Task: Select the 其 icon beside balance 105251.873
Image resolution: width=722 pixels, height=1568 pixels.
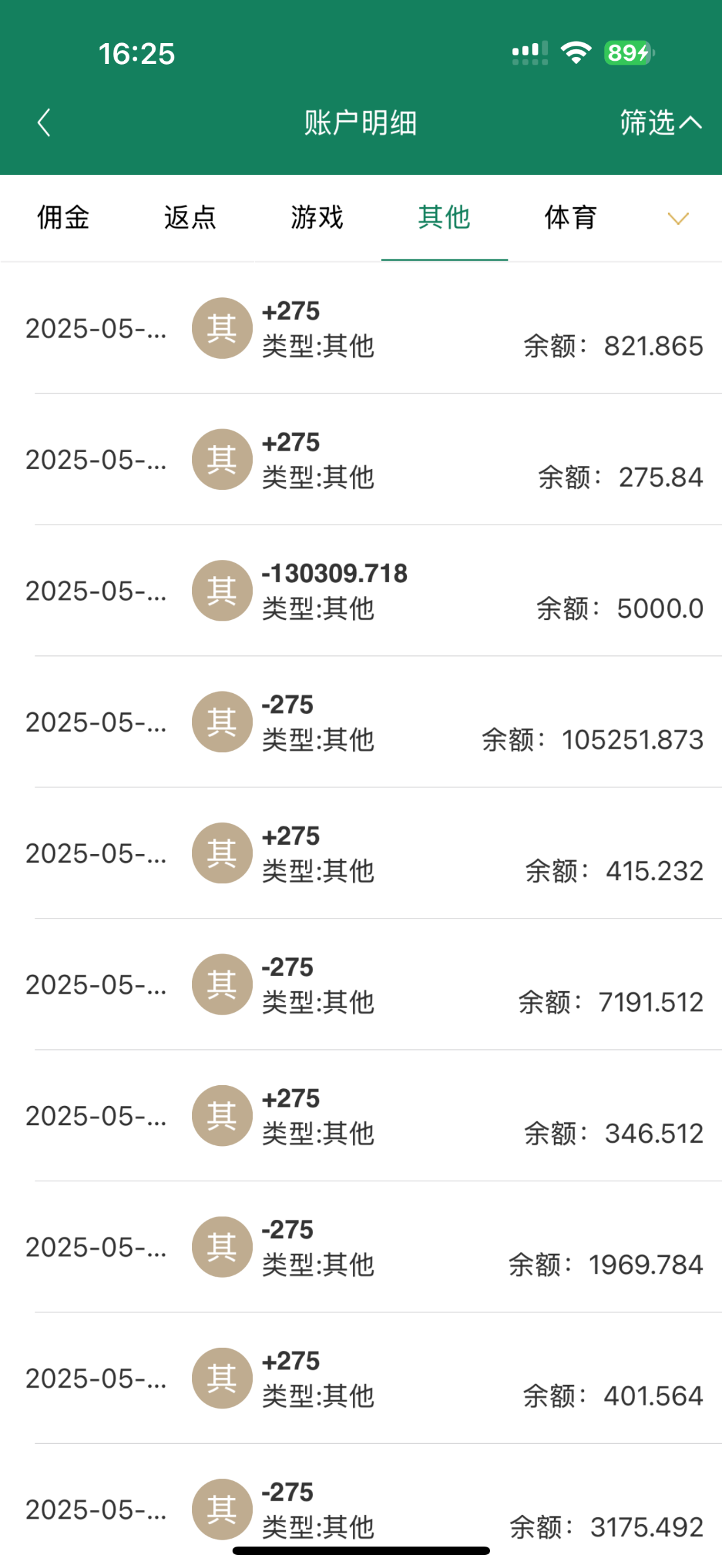Action: [222, 722]
